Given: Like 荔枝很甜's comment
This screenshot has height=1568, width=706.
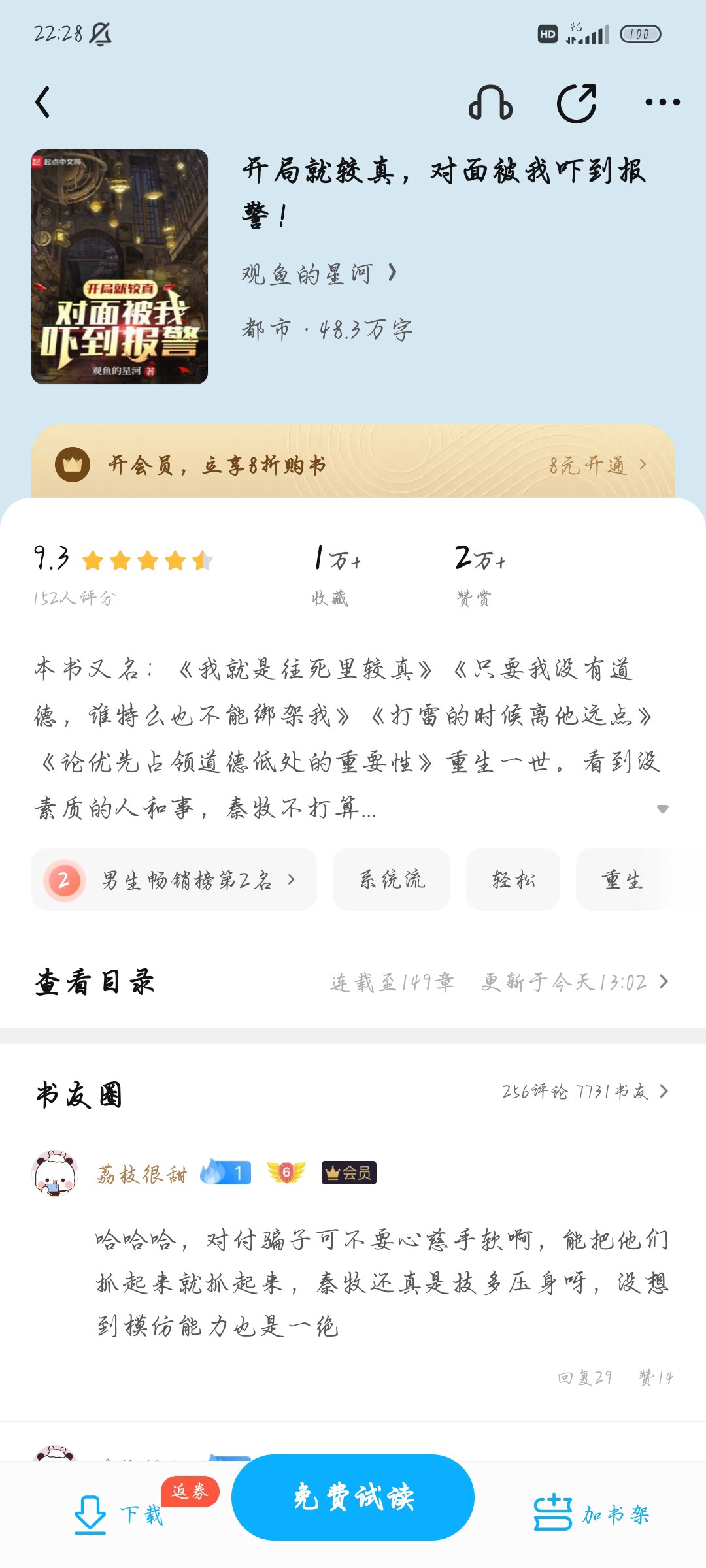Looking at the screenshot, I should [x=656, y=1377].
